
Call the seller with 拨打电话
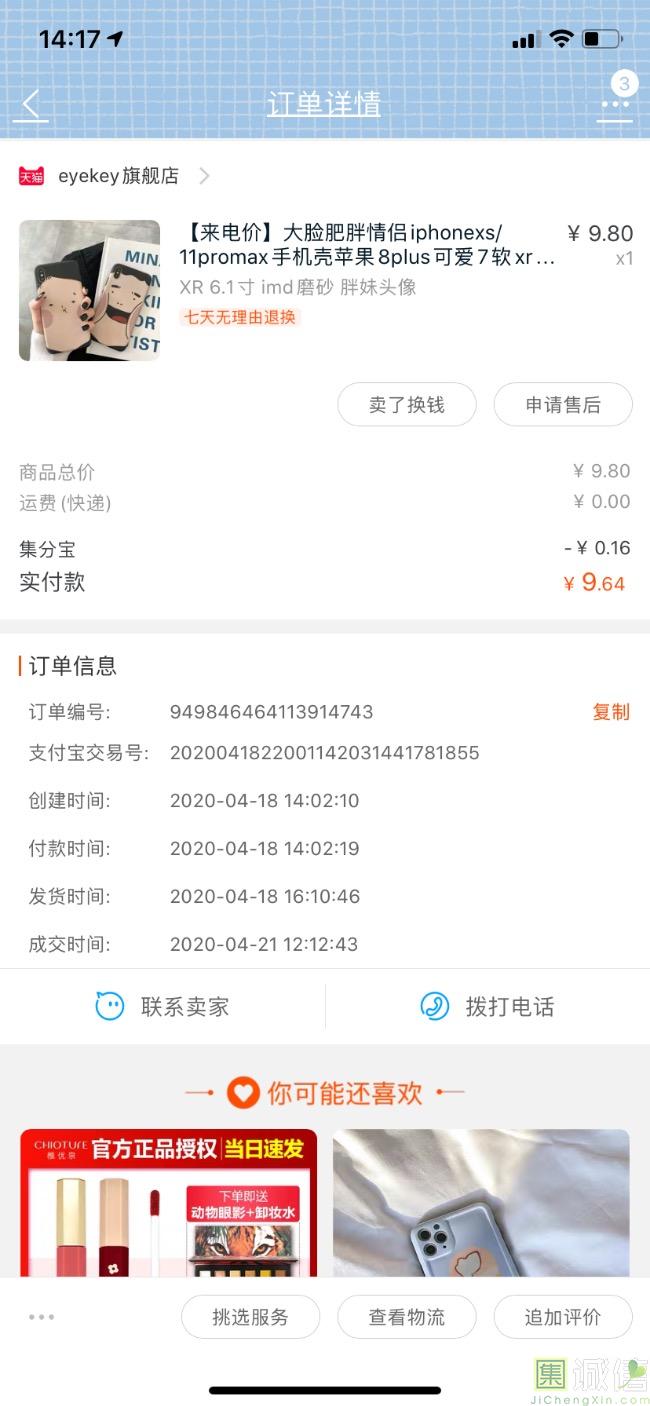coord(488,1006)
